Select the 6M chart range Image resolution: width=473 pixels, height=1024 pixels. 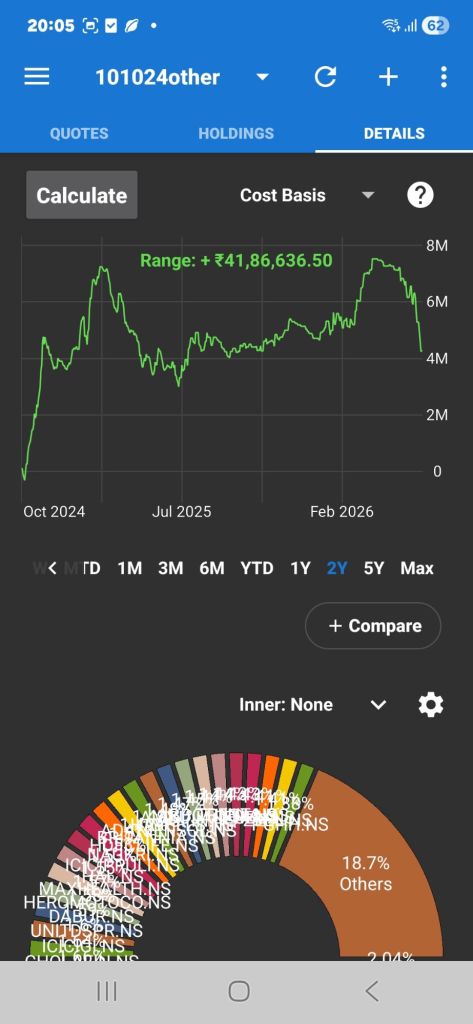click(x=212, y=568)
